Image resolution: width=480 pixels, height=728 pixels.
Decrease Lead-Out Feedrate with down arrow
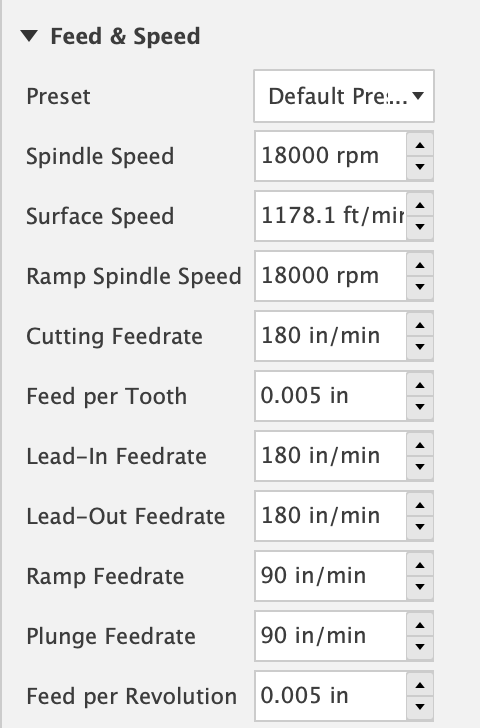(x=420, y=527)
